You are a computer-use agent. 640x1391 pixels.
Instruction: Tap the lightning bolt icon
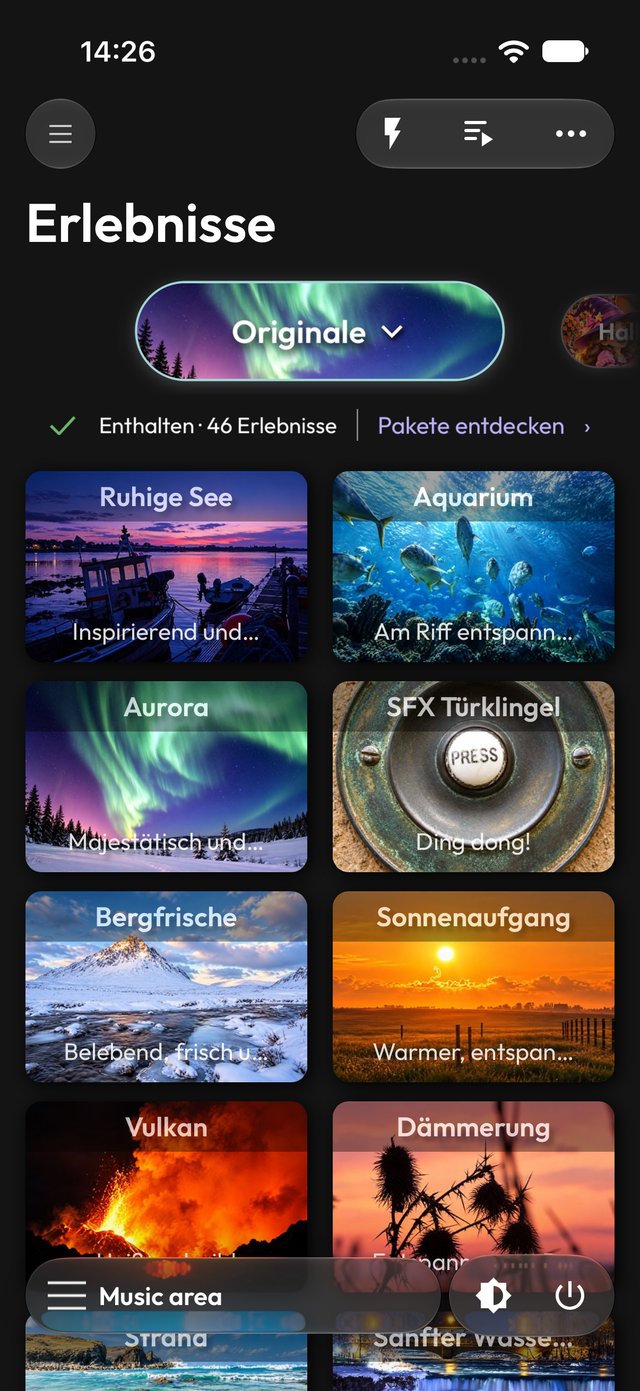[x=393, y=133]
